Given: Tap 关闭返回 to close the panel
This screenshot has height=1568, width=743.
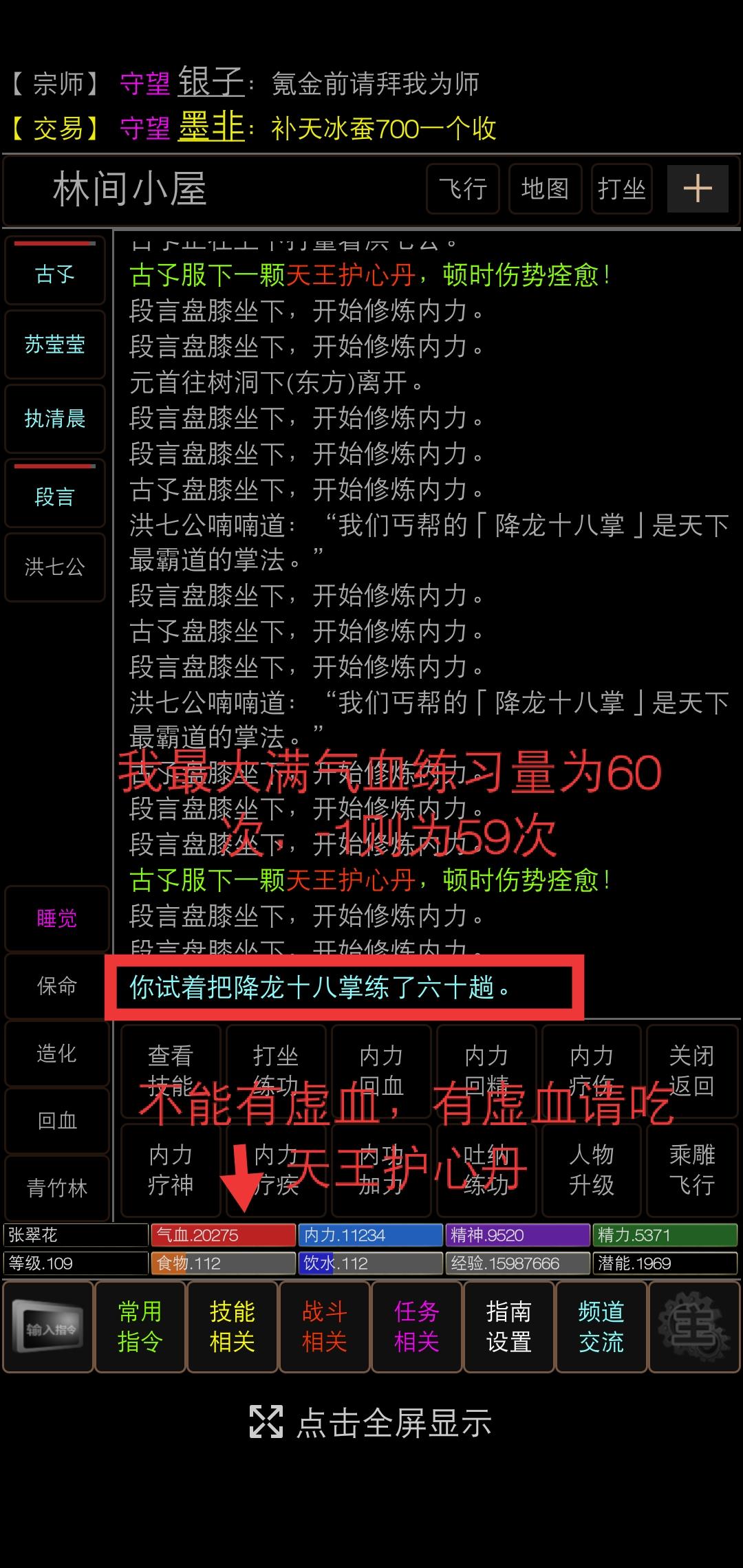Looking at the screenshot, I should 691,1071.
